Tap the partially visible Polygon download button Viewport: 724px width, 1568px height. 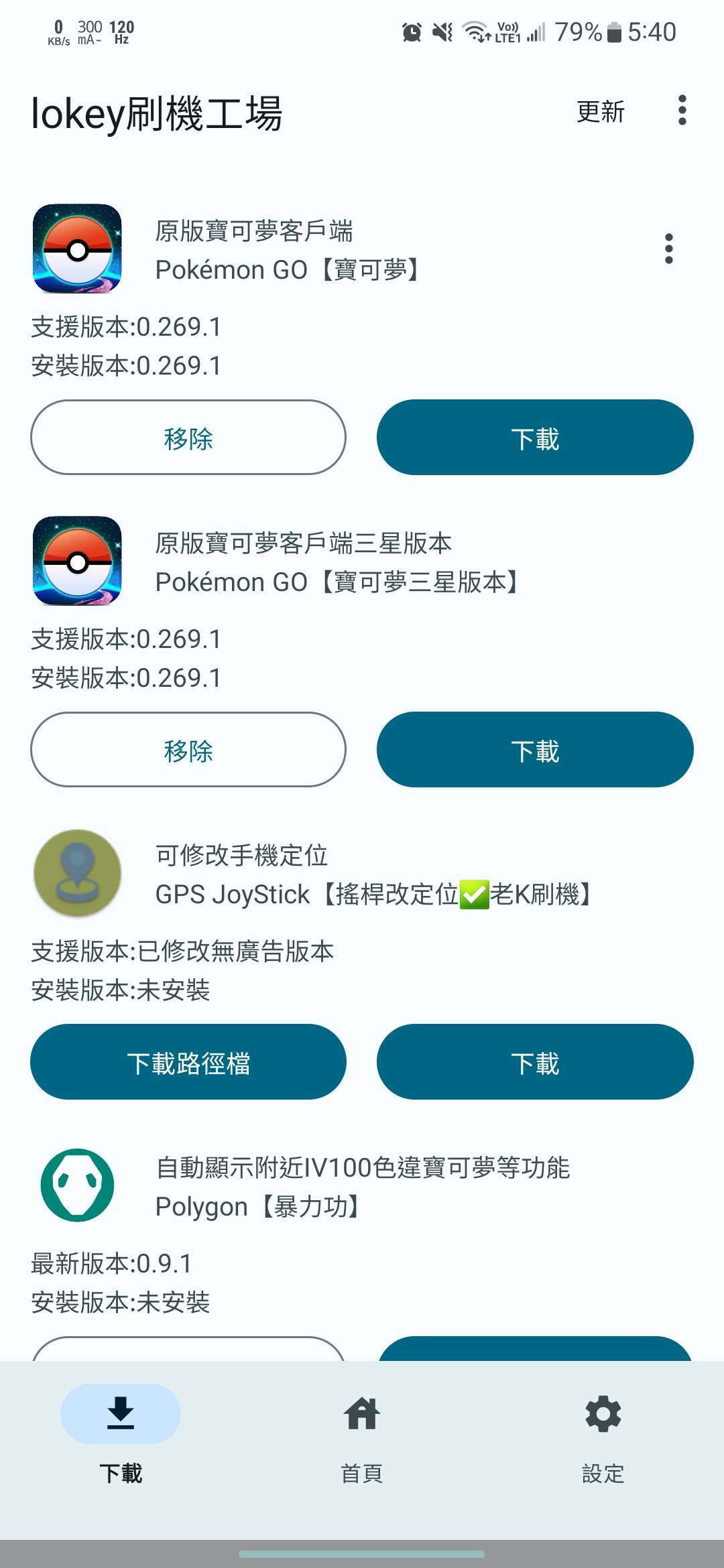click(534, 1354)
